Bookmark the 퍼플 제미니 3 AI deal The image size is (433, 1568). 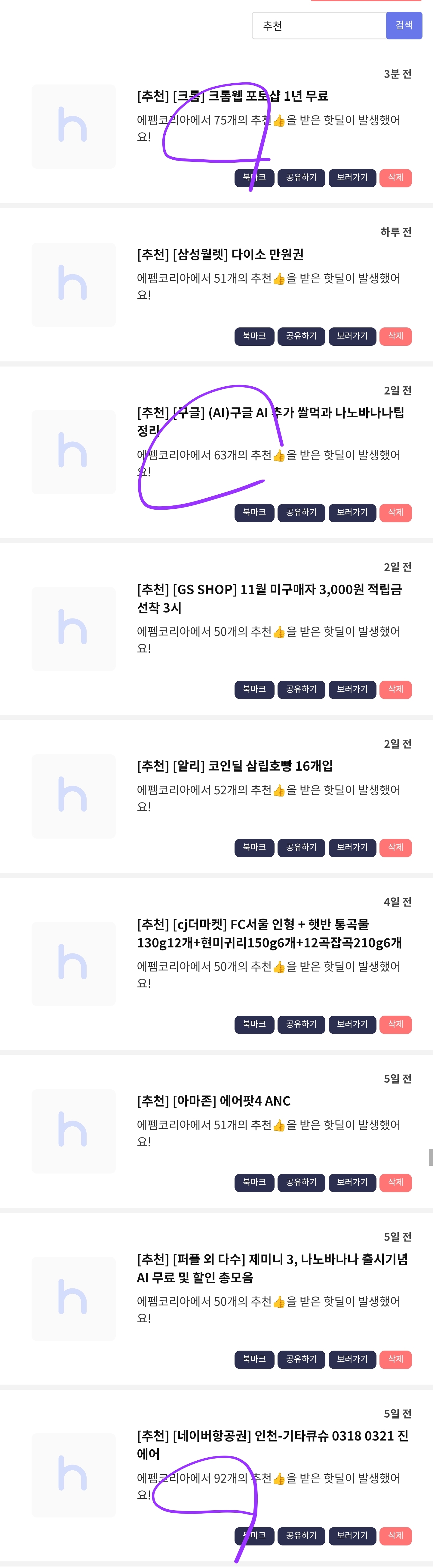tap(254, 1359)
